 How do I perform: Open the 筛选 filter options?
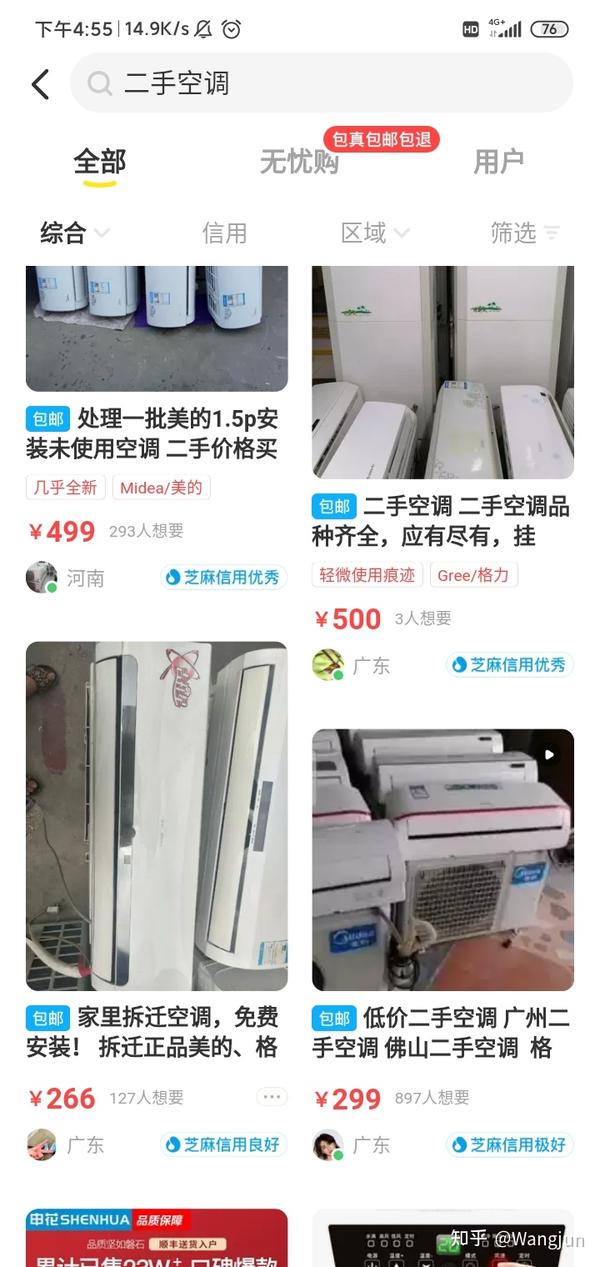(524, 233)
